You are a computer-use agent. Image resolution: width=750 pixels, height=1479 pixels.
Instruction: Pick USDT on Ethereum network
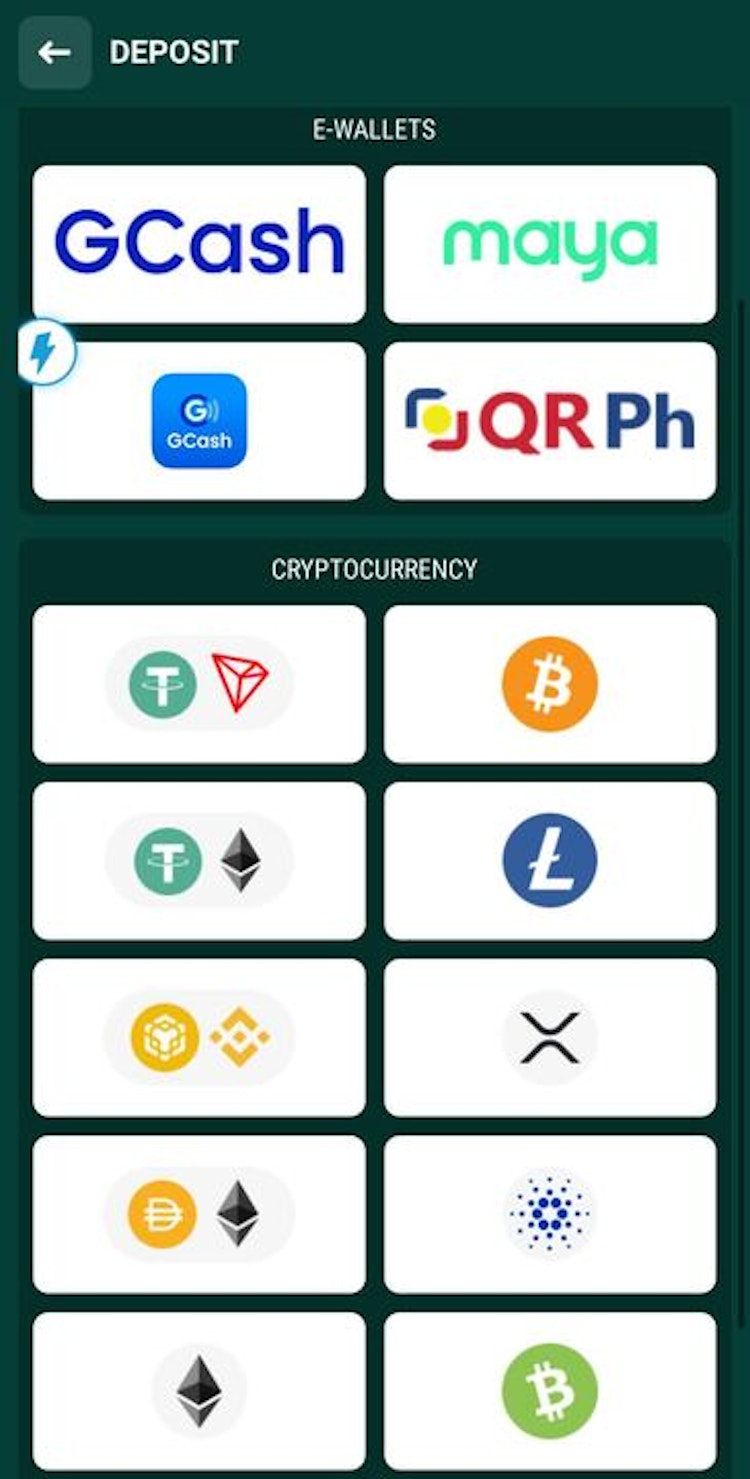(x=199, y=859)
